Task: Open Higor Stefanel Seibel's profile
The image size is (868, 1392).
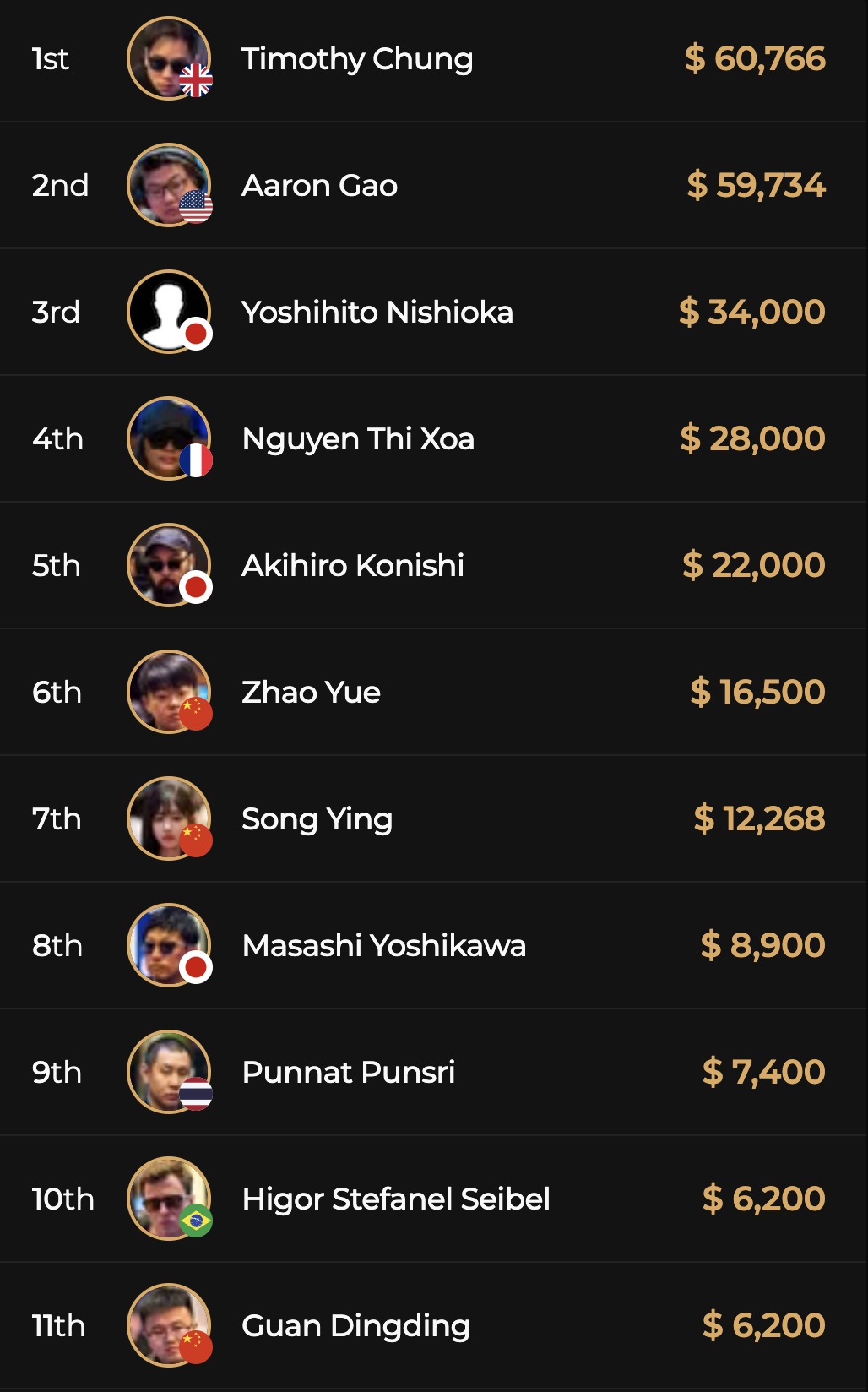Action: click(x=395, y=1199)
